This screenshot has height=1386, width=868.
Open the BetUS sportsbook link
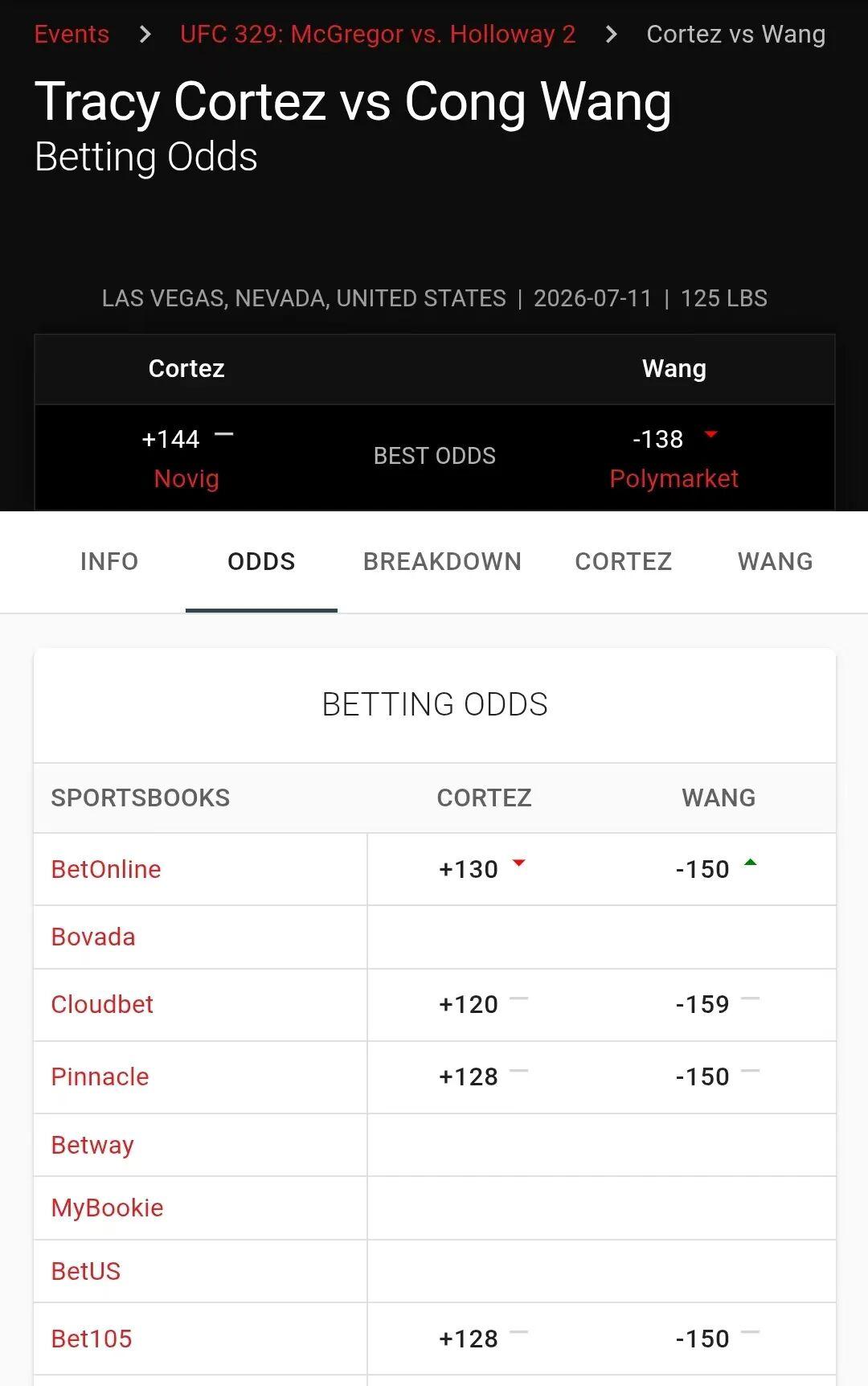coord(85,1271)
